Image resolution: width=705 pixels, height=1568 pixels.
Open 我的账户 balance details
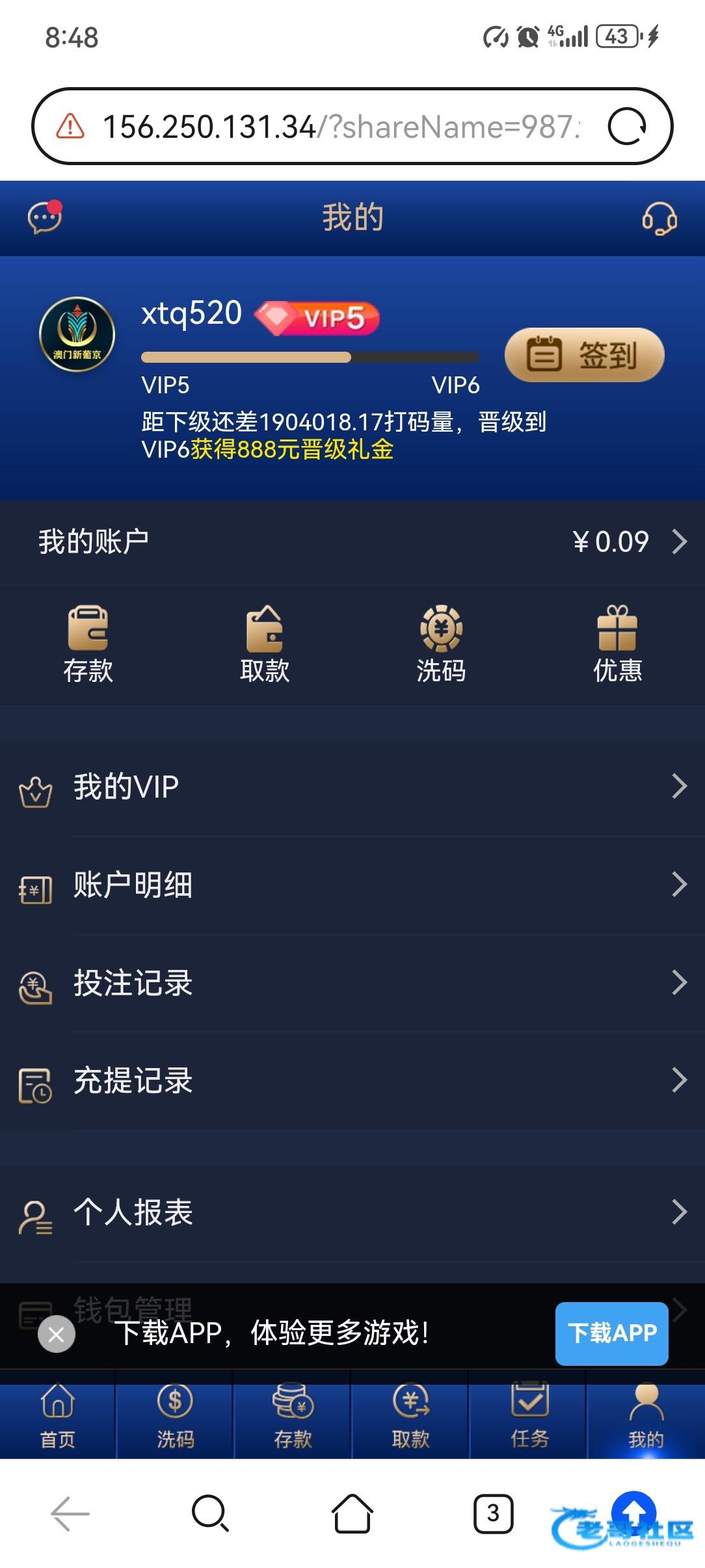[x=352, y=542]
